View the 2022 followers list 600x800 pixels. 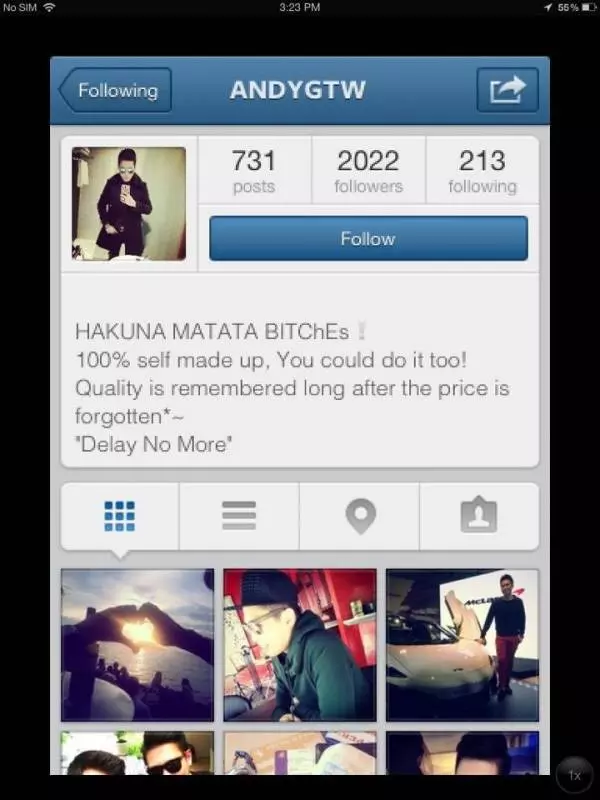click(x=368, y=172)
